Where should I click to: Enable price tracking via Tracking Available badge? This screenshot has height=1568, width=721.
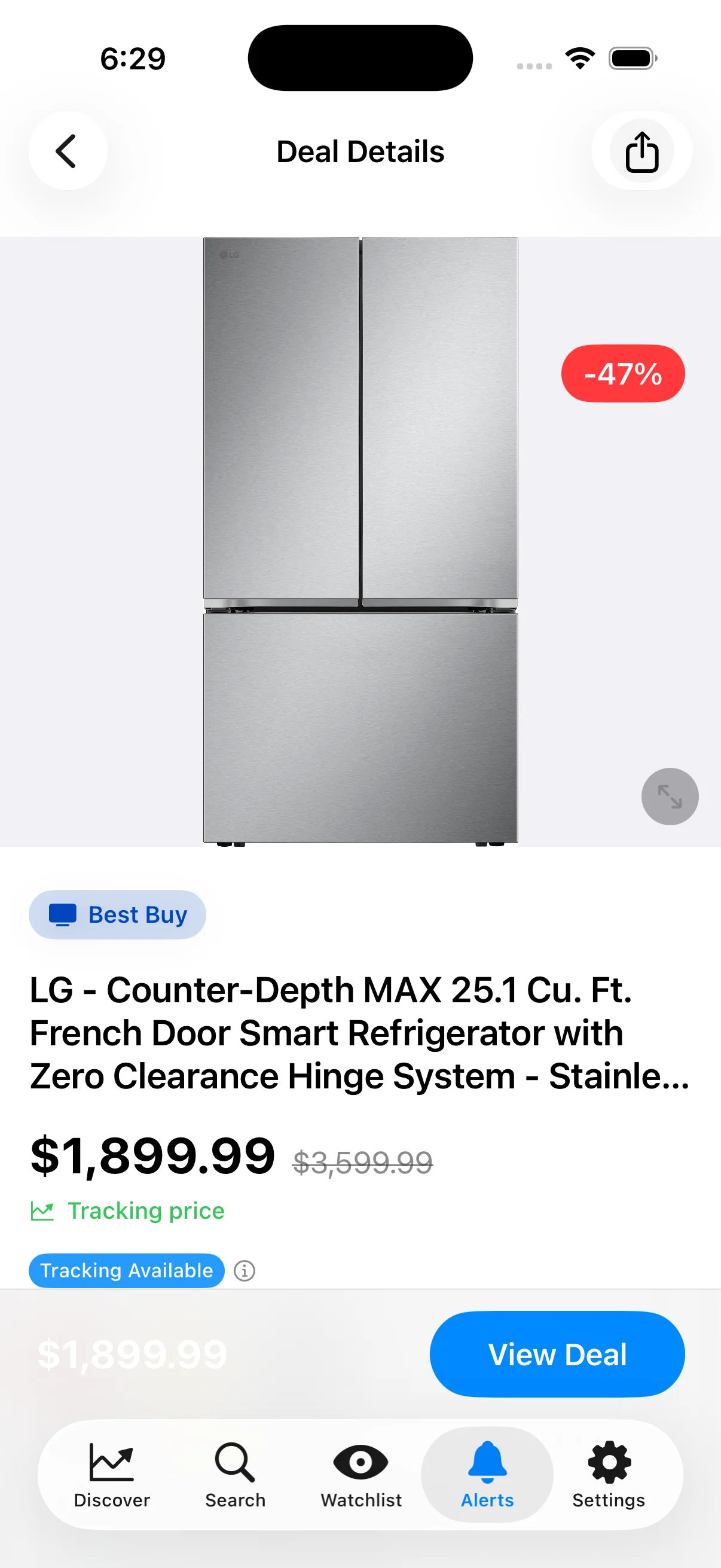click(x=126, y=1270)
